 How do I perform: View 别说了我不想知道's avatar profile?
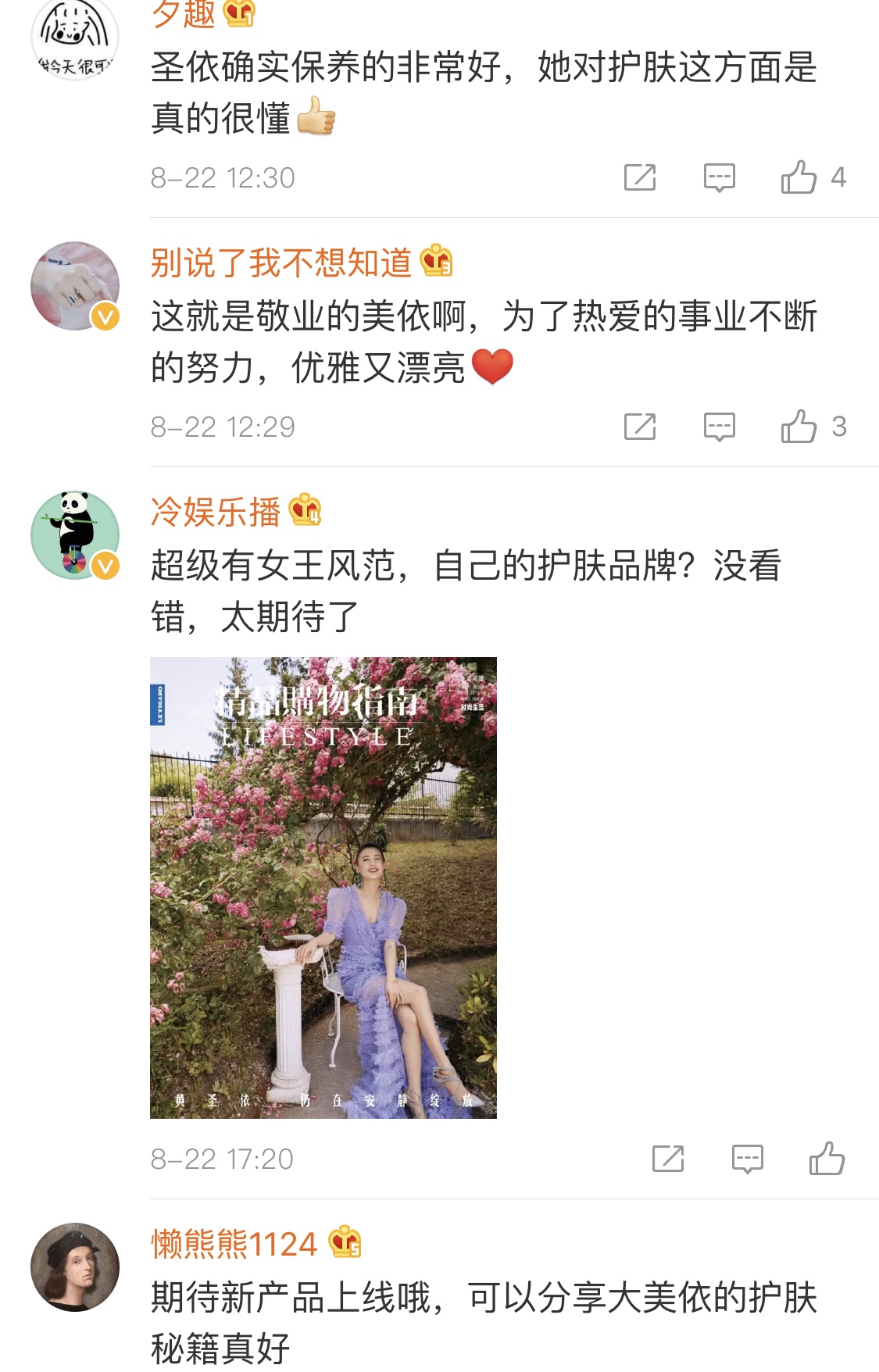tap(75, 285)
